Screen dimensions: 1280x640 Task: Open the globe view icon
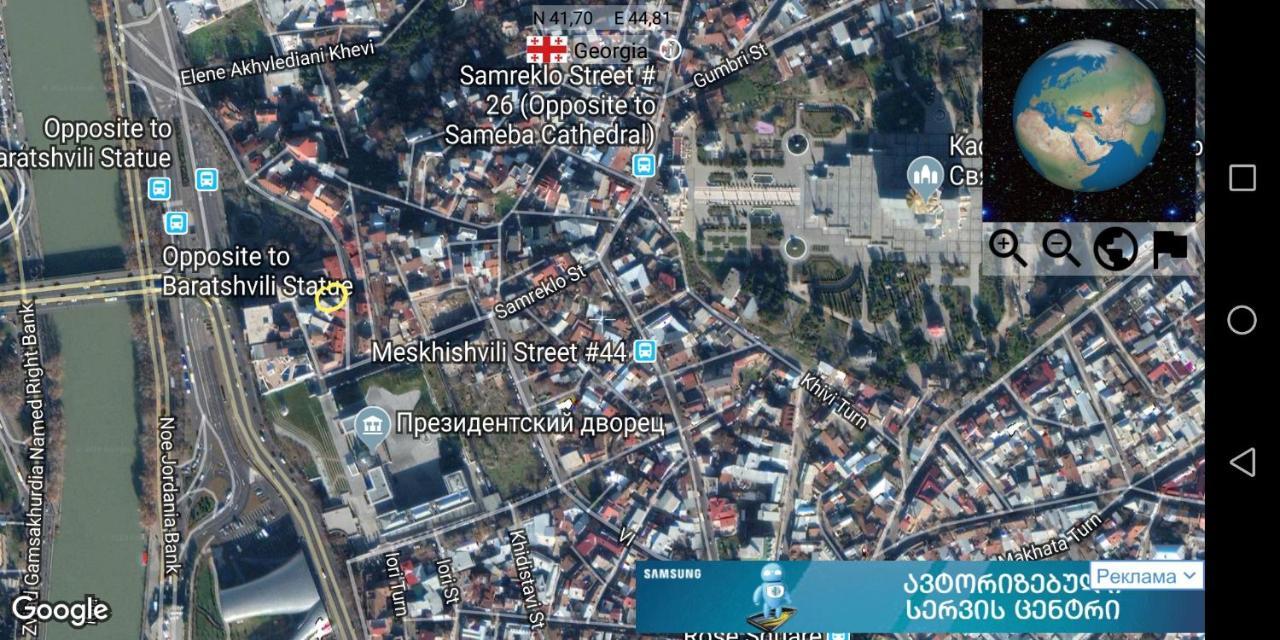pos(1115,249)
